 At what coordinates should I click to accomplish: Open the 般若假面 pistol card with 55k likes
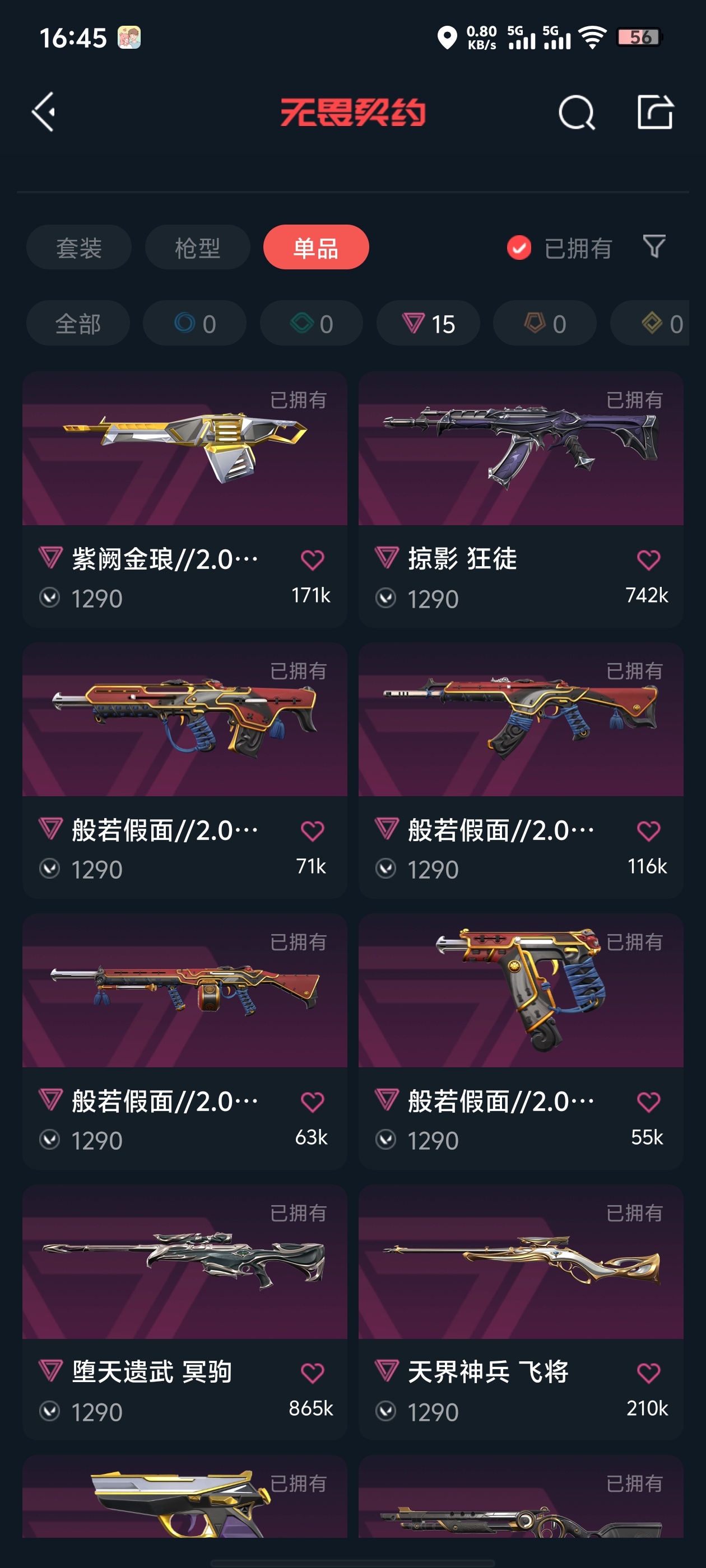(521, 1041)
